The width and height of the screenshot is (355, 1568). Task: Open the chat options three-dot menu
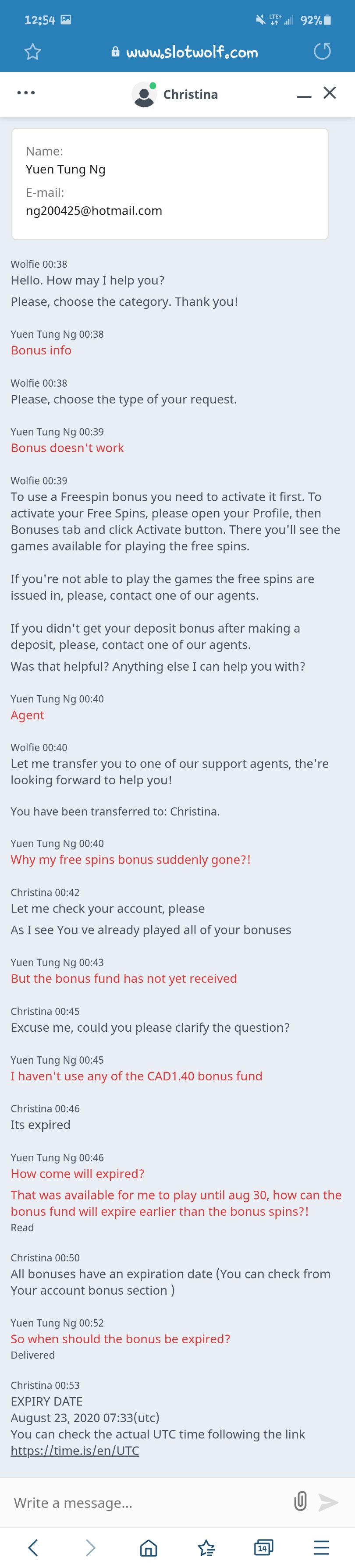tap(25, 93)
